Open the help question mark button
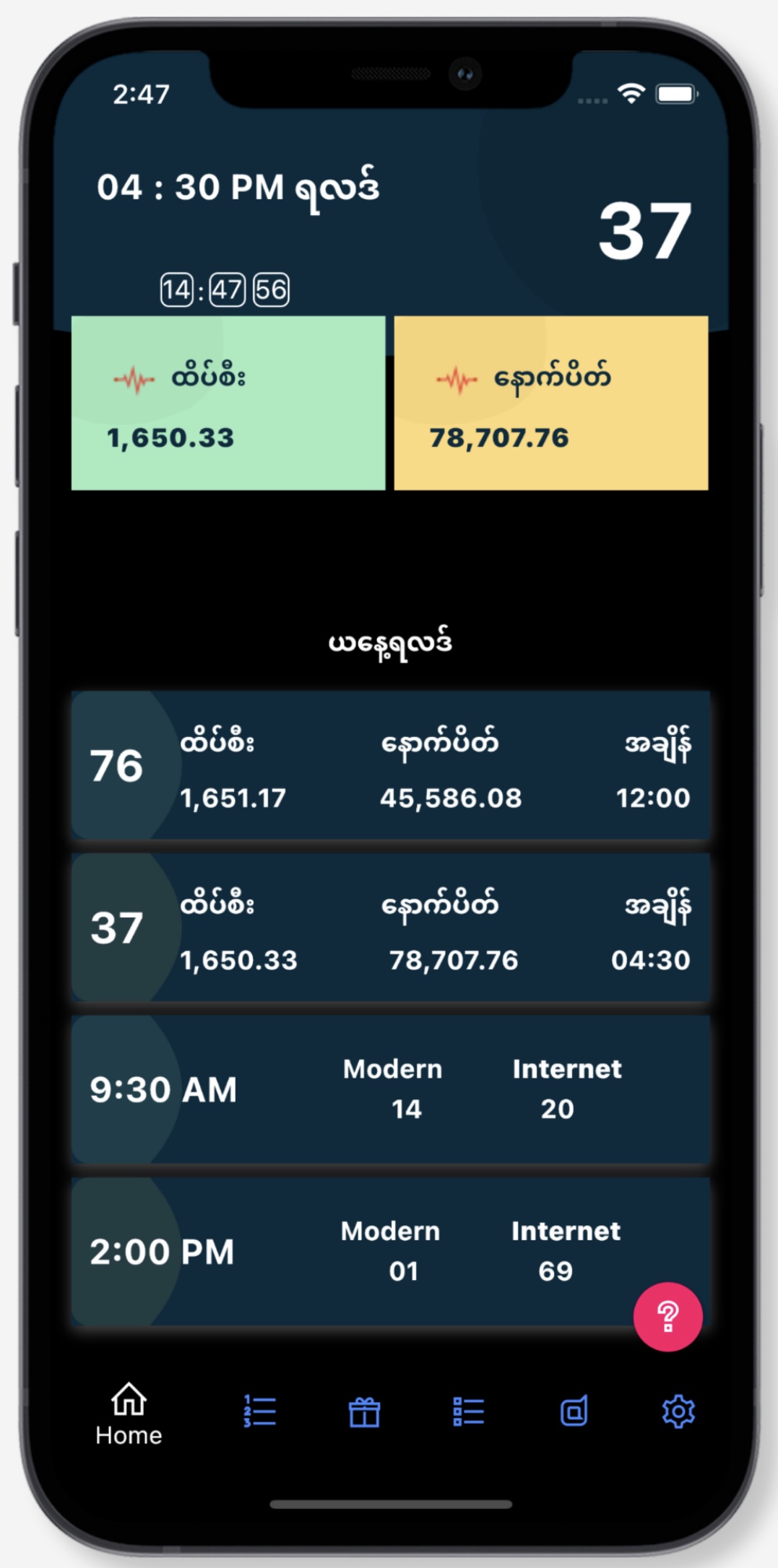This screenshot has height=1568, width=778. tap(667, 1316)
